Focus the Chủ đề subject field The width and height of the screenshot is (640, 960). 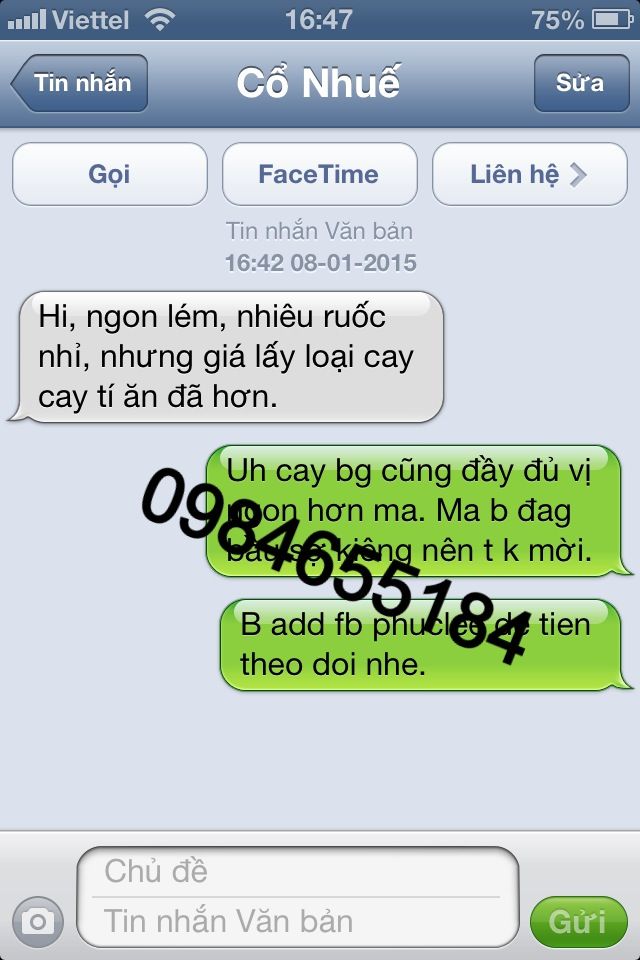click(298, 871)
